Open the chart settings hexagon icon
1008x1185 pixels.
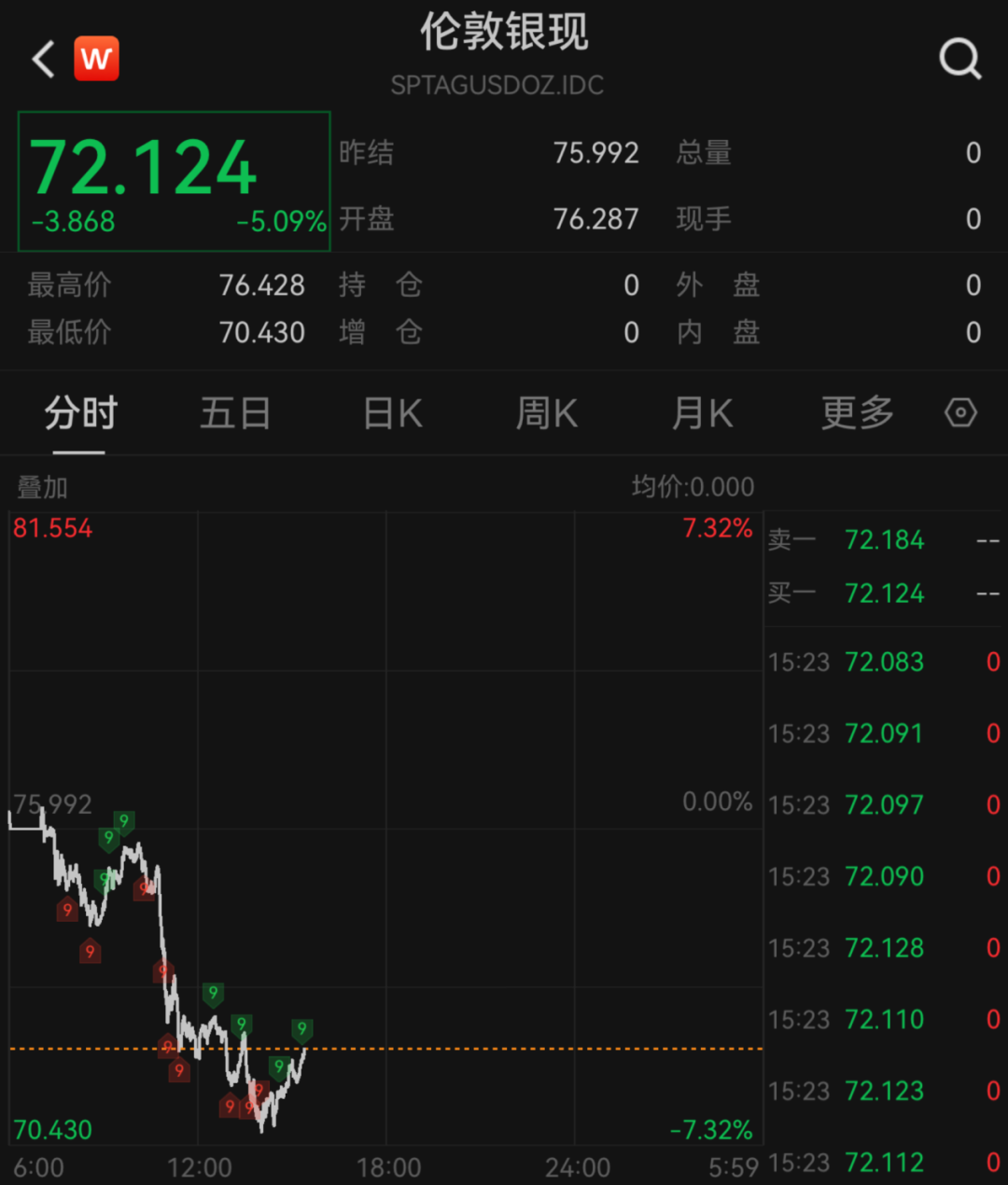[x=960, y=412]
